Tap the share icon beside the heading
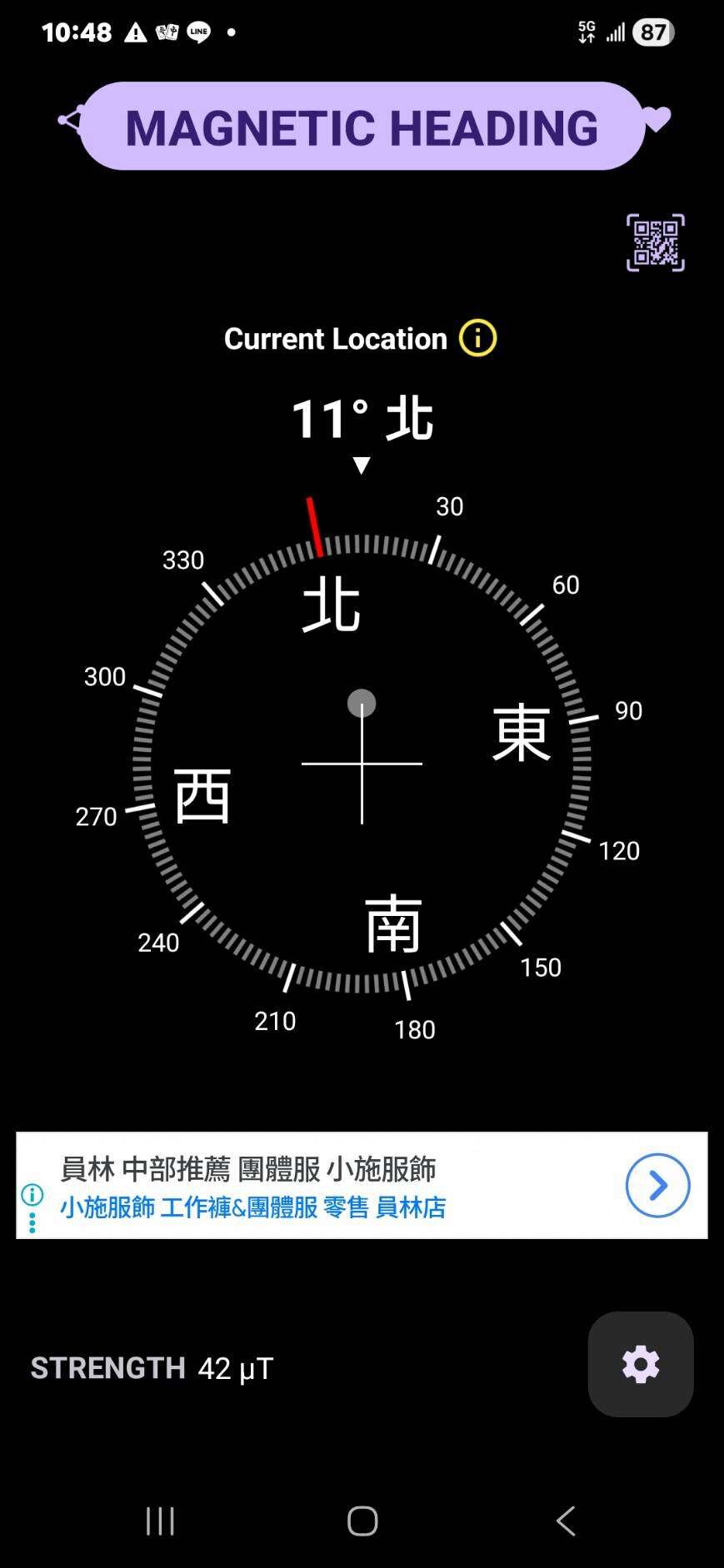 coord(69,121)
